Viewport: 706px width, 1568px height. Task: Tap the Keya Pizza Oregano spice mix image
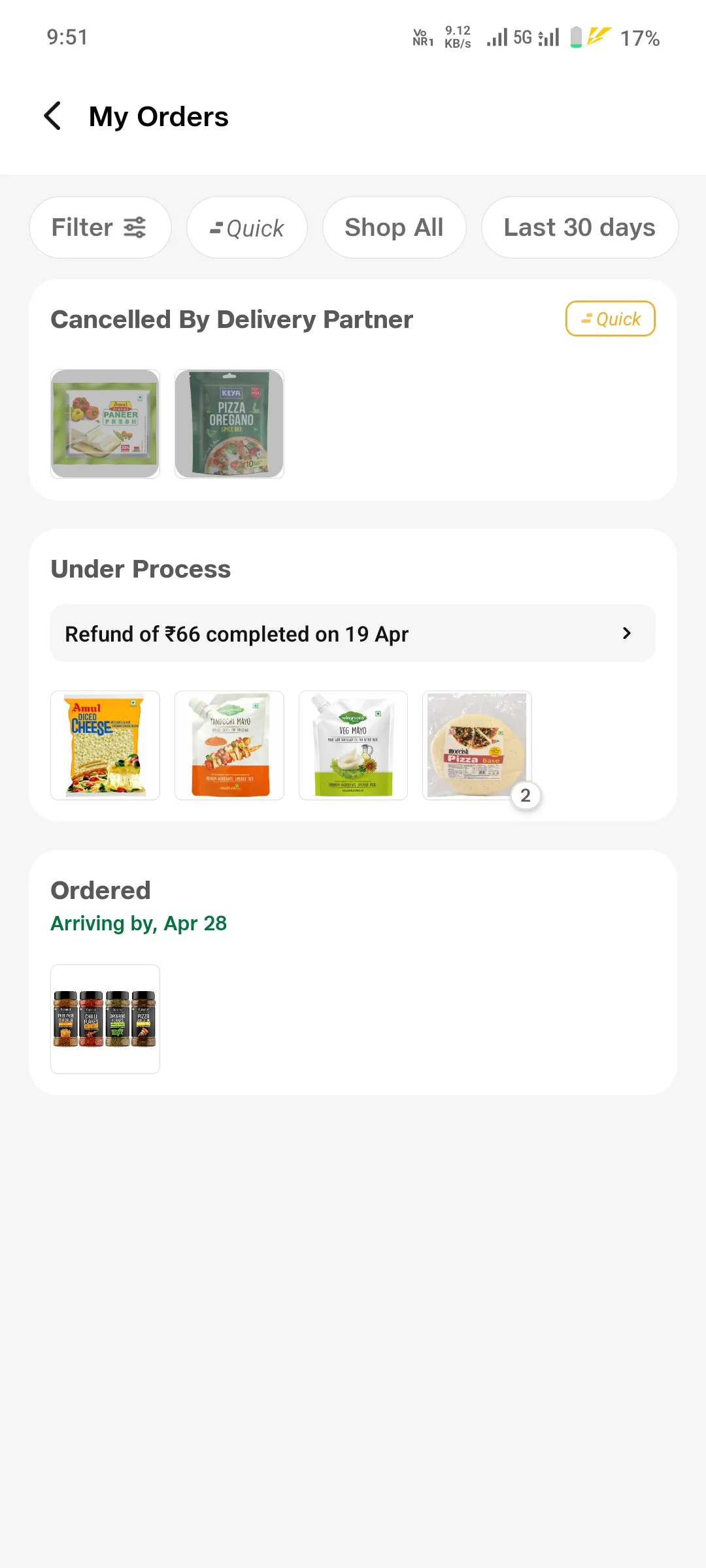pyautogui.click(x=229, y=423)
